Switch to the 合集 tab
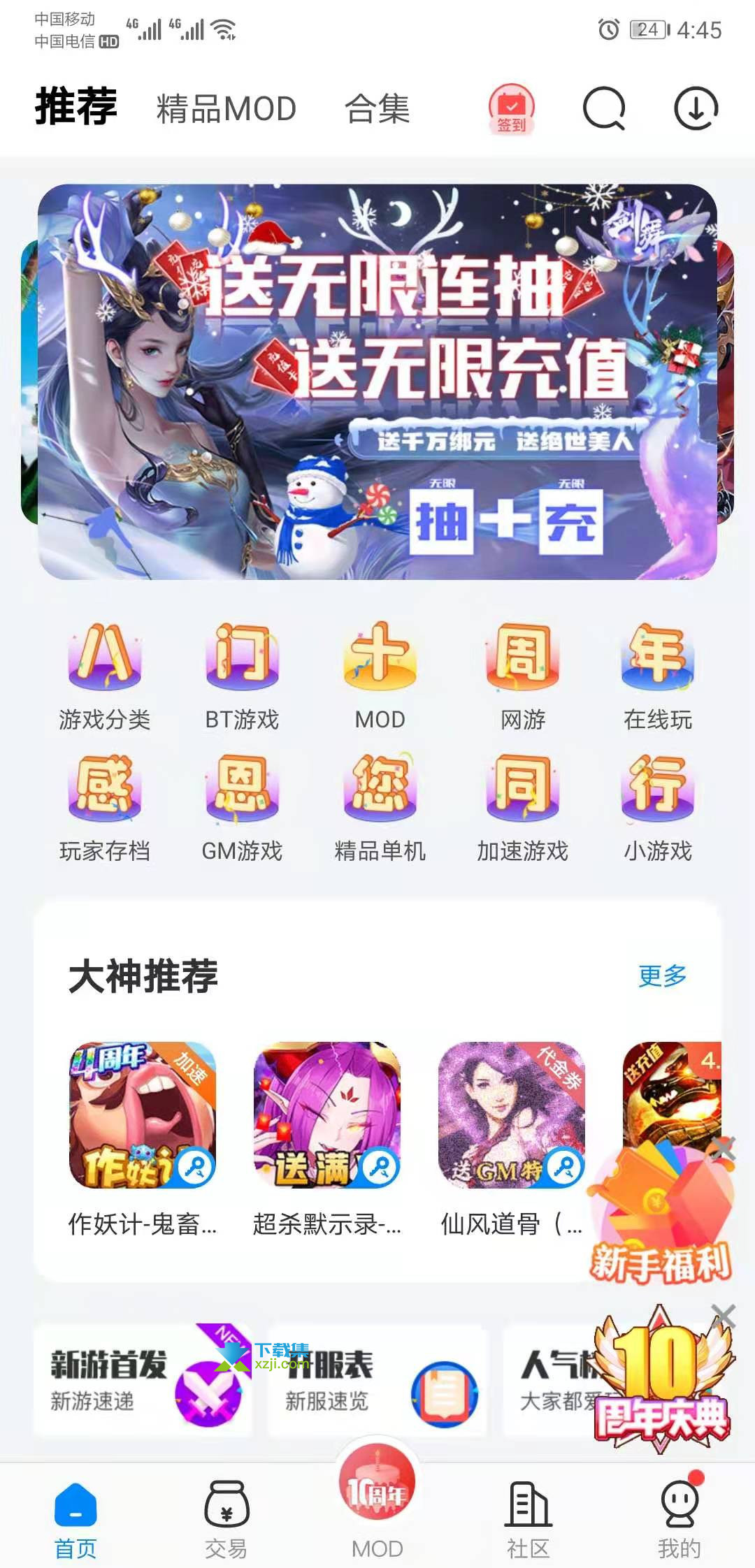This screenshot has height=1568, width=755. 377,109
